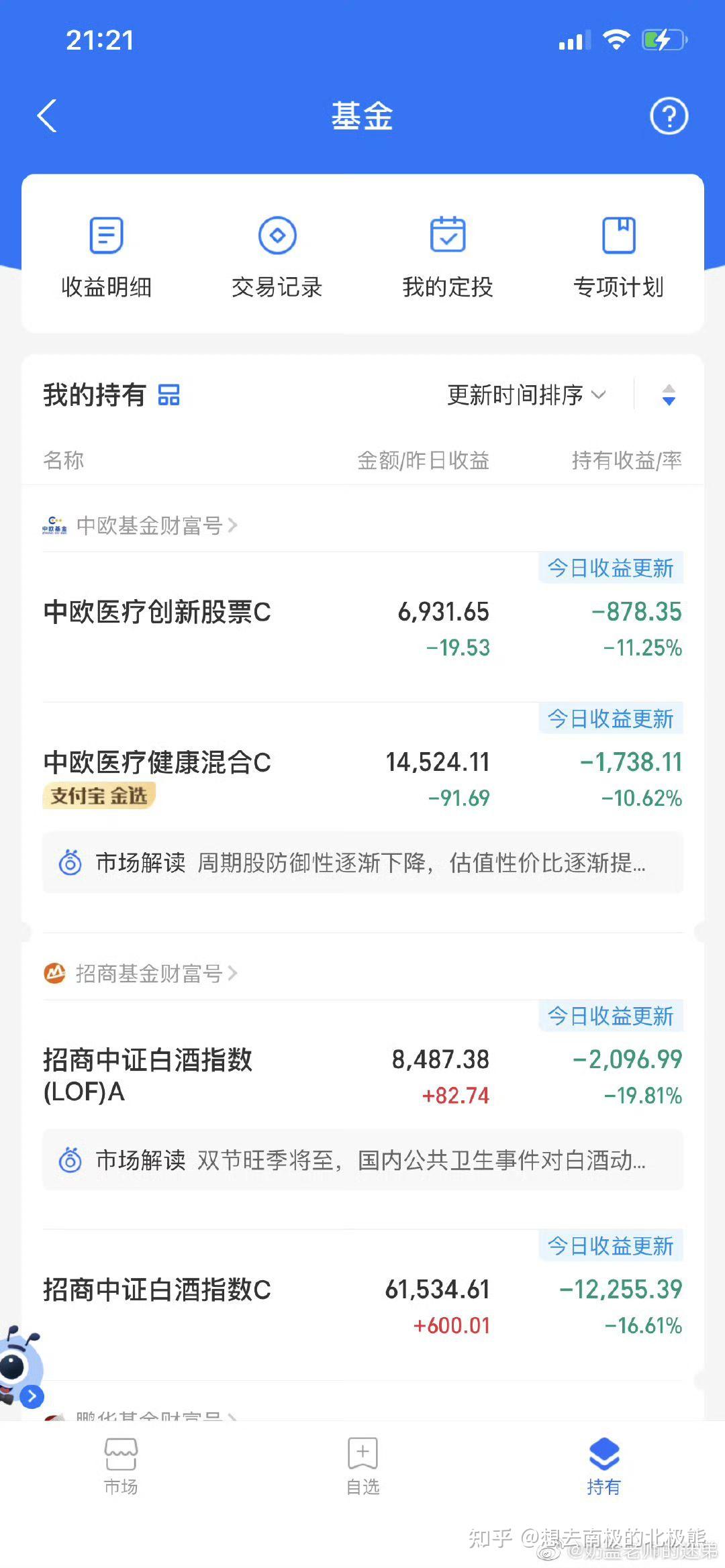Switch to the 自选 tab

362,1466
